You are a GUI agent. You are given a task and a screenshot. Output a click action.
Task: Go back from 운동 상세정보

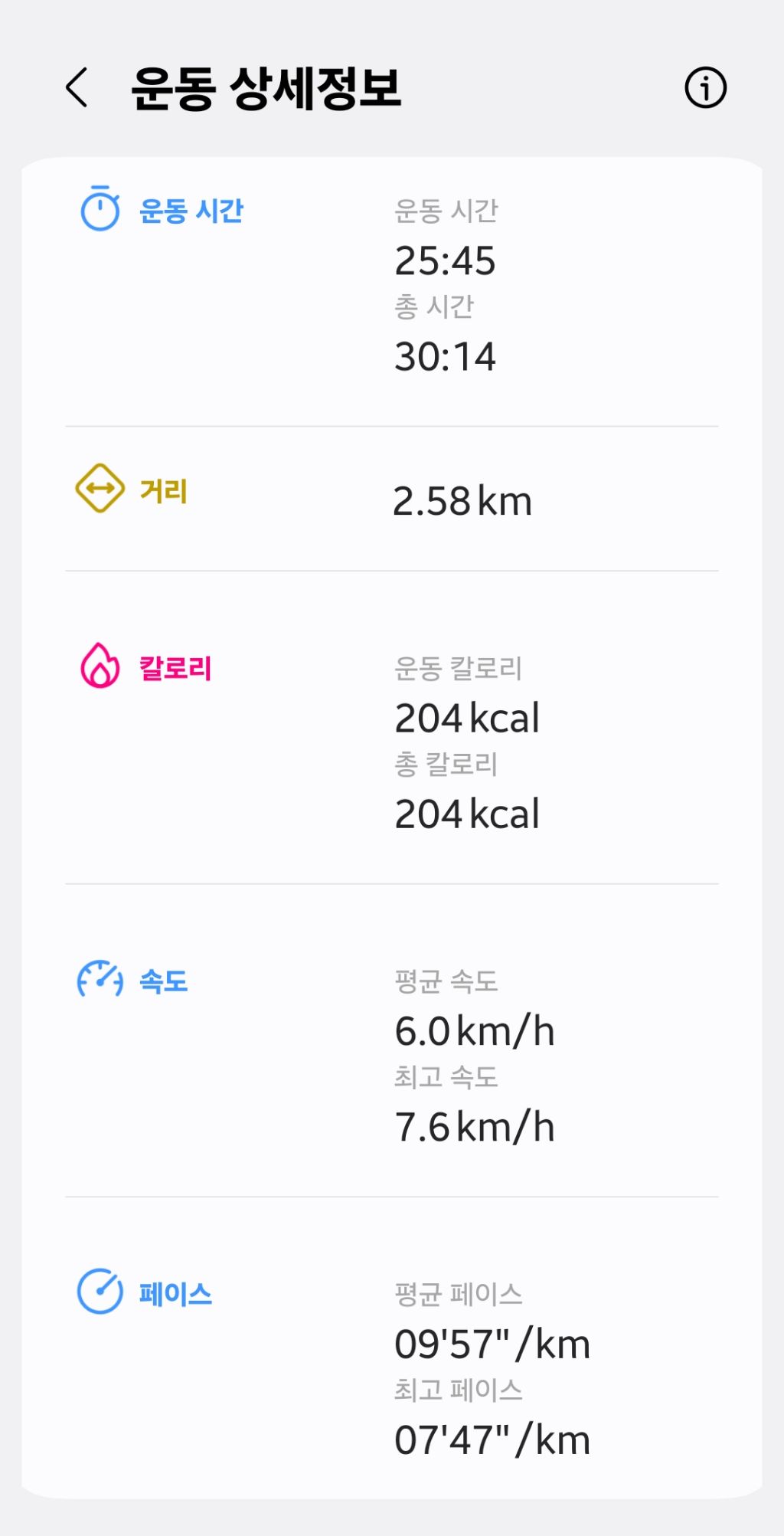pyautogui.click(x=77, y=87)
